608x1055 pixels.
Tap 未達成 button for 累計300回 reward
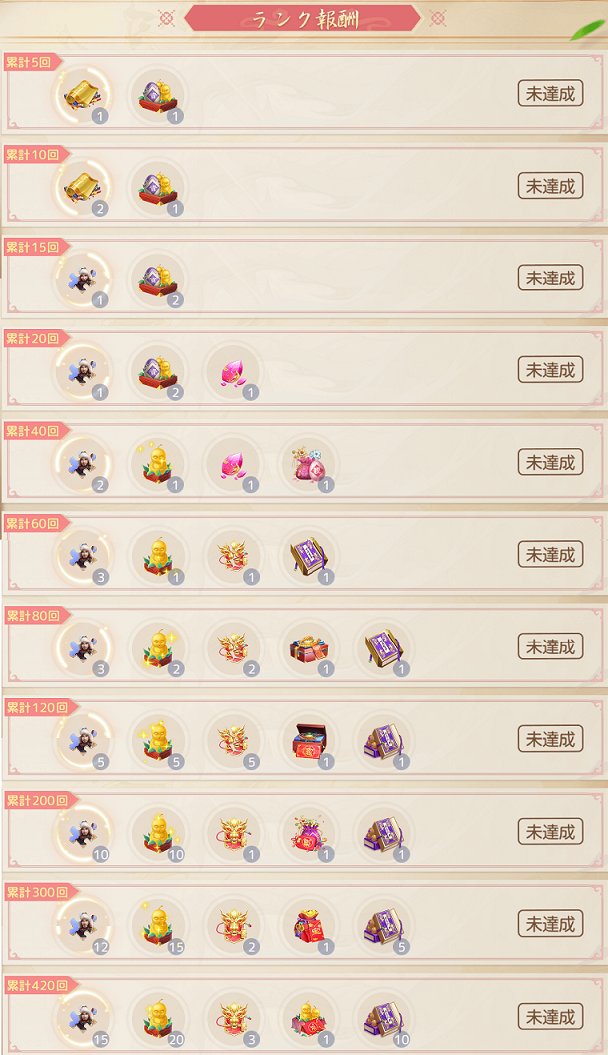pyautogui.click(x=550, y=923)
